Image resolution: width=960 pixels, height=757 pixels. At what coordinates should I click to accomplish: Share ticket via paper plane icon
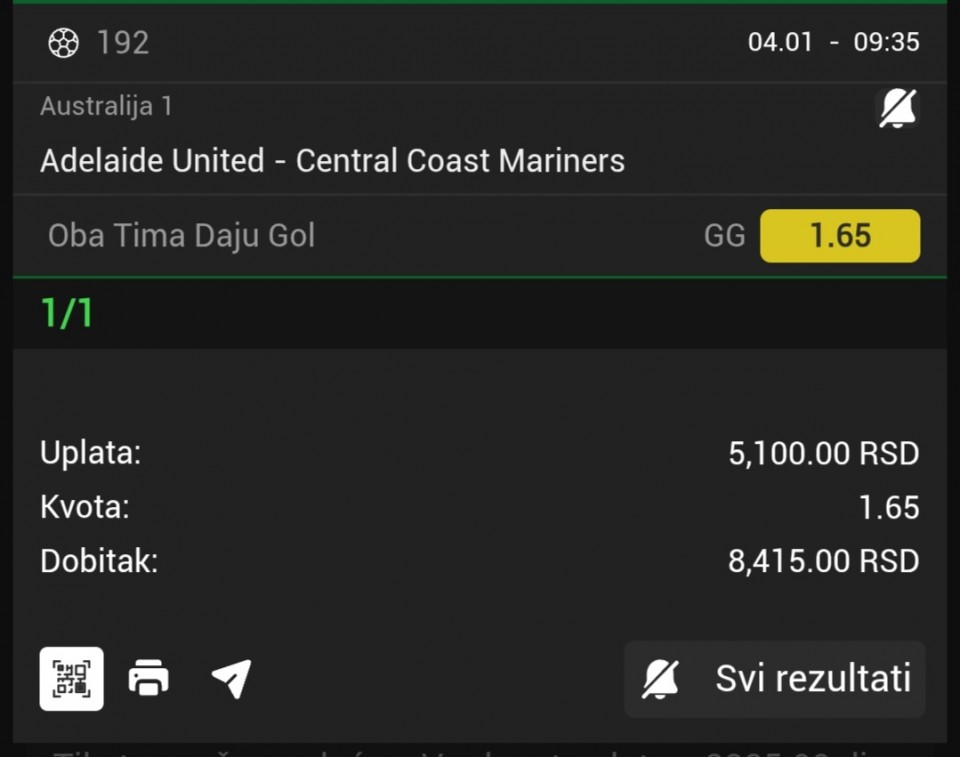(231, 680)
